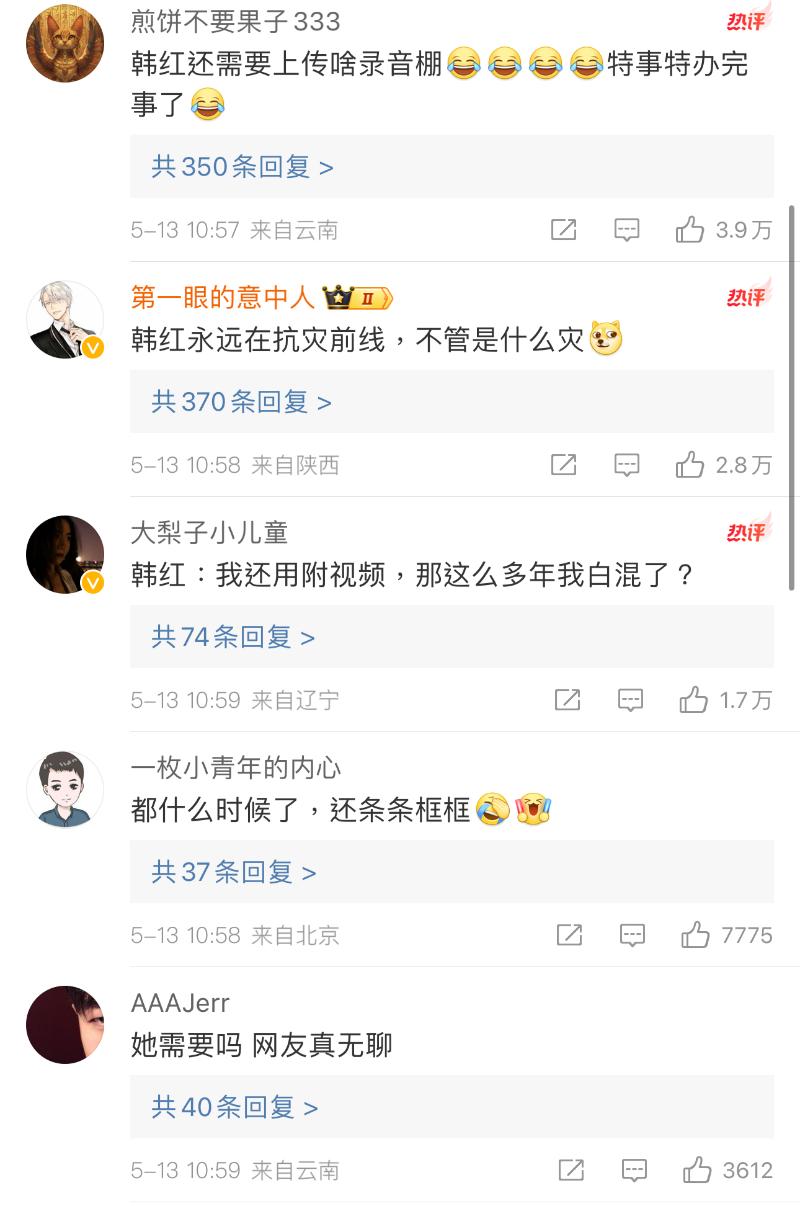Open the username 大梨子小儿童
Screen dimensions: 800x1206
pyautogui.click(x=209, y=532)
